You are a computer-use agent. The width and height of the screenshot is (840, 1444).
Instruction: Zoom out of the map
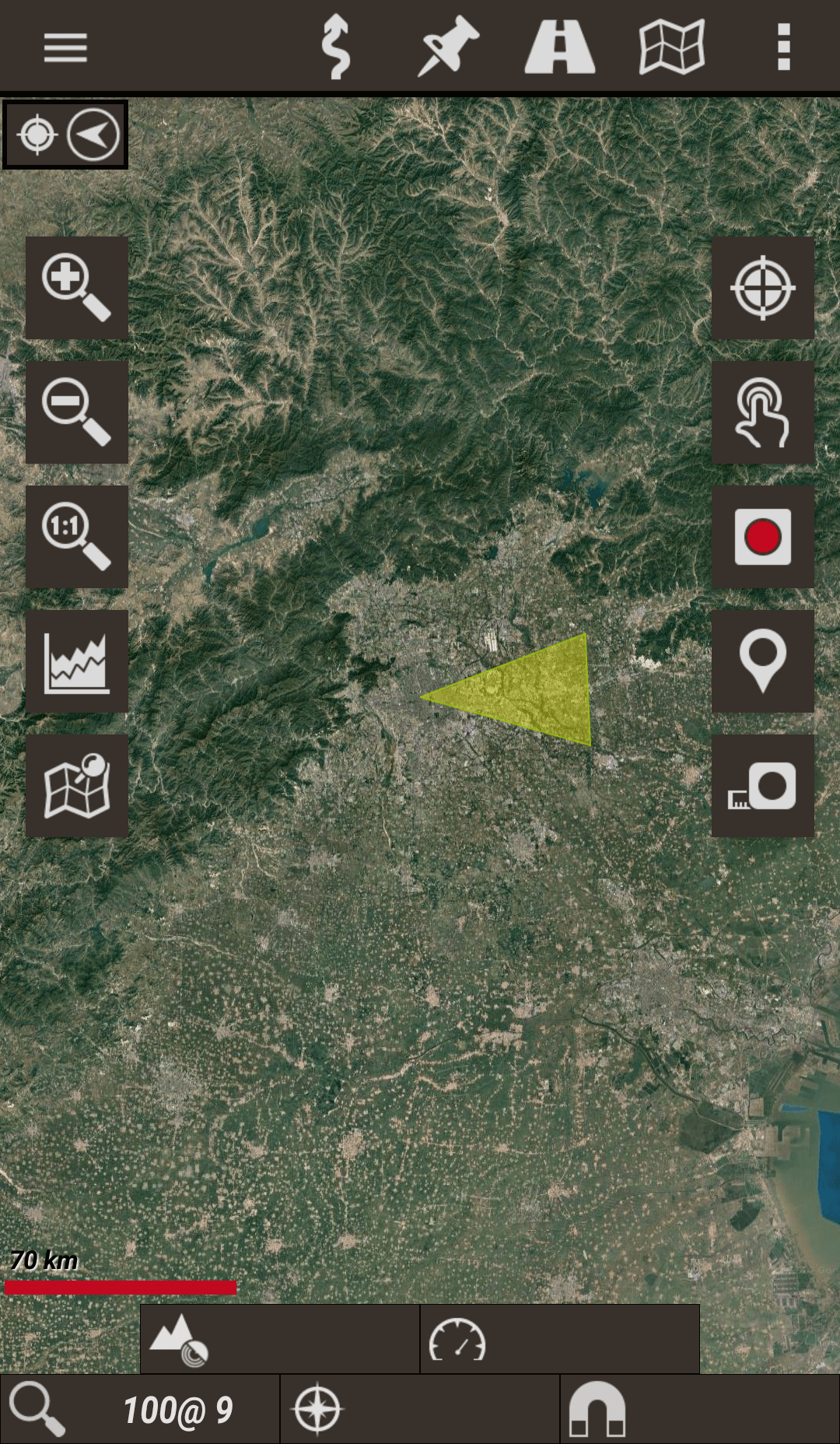point(76,412)
